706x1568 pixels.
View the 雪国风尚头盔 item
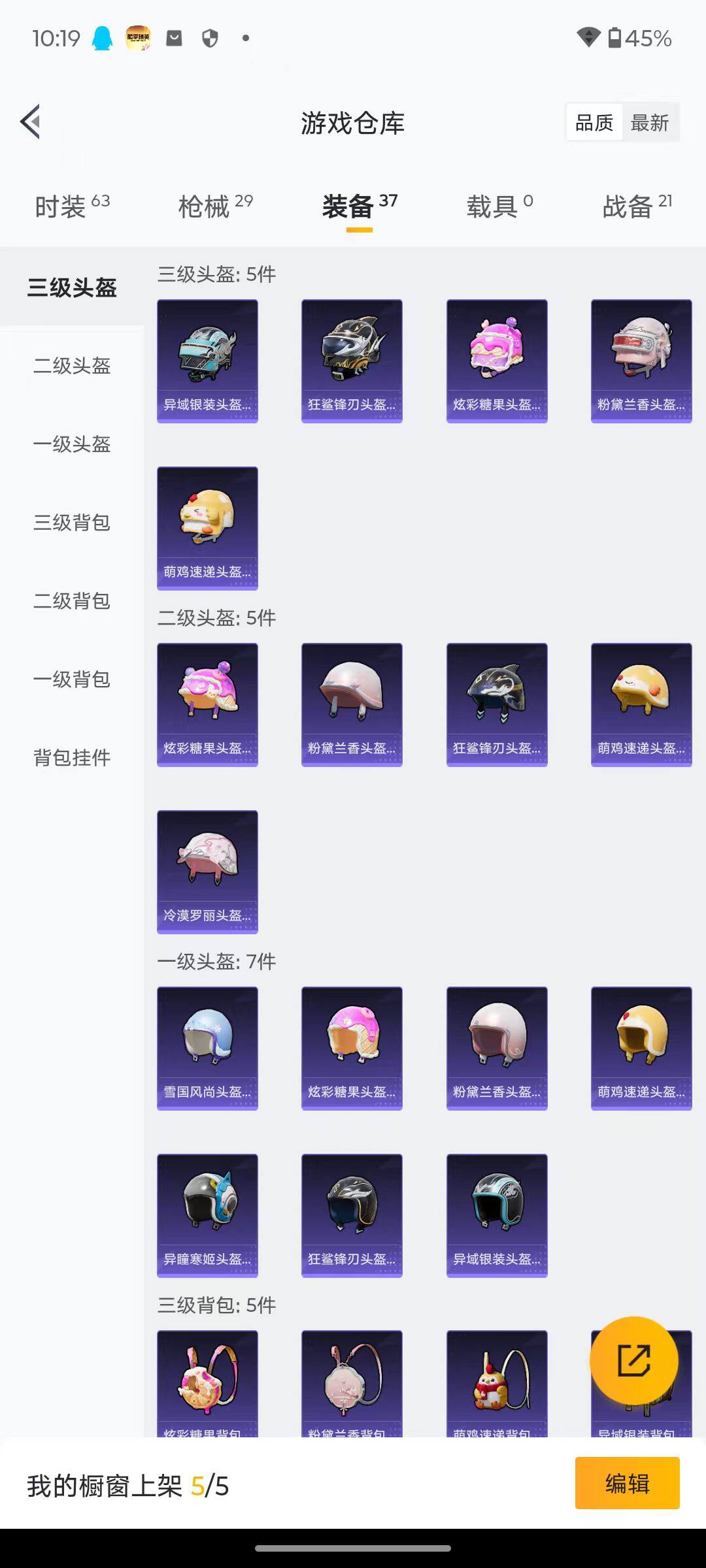click(x=207, y=1048)
